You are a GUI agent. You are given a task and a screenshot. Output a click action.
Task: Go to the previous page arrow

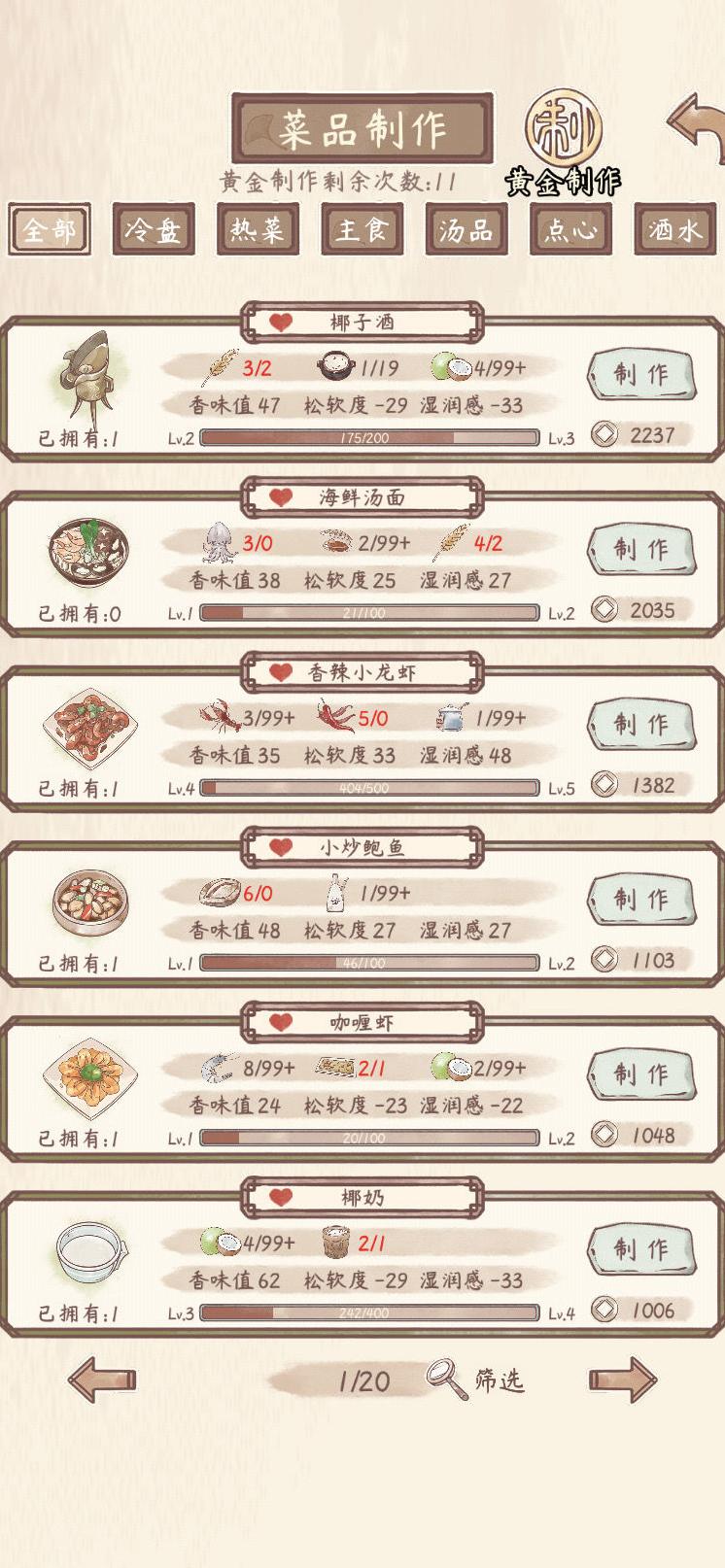pos(102,1379)
